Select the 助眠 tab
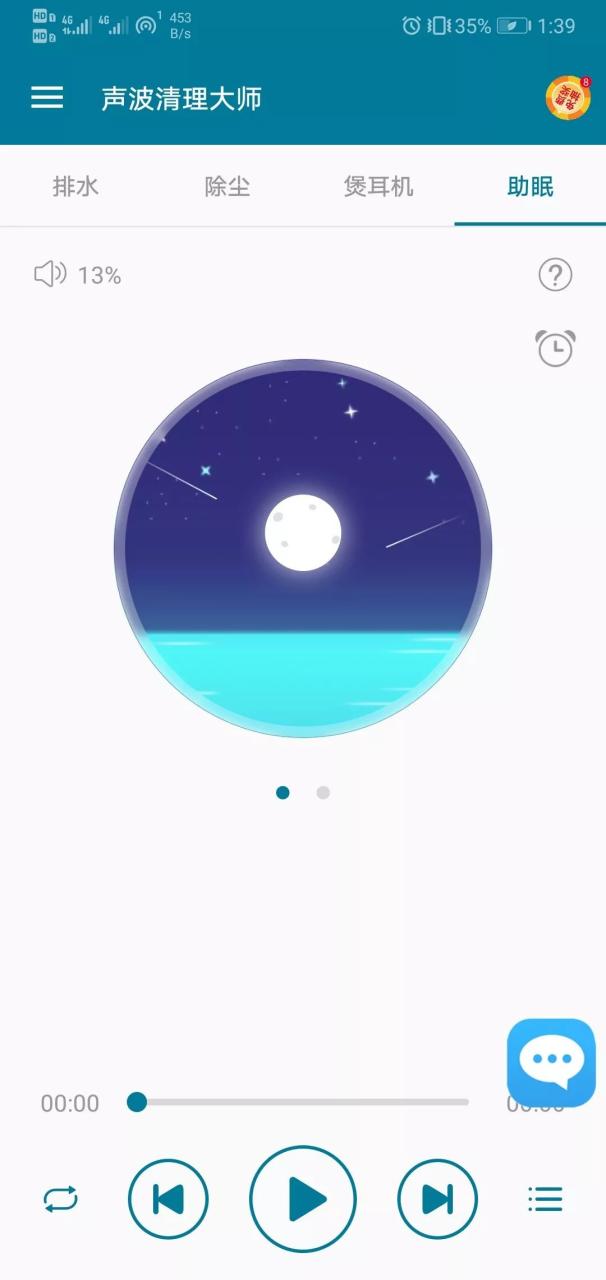The width and height of the screenshot is (606, 1280). point(530,186)
